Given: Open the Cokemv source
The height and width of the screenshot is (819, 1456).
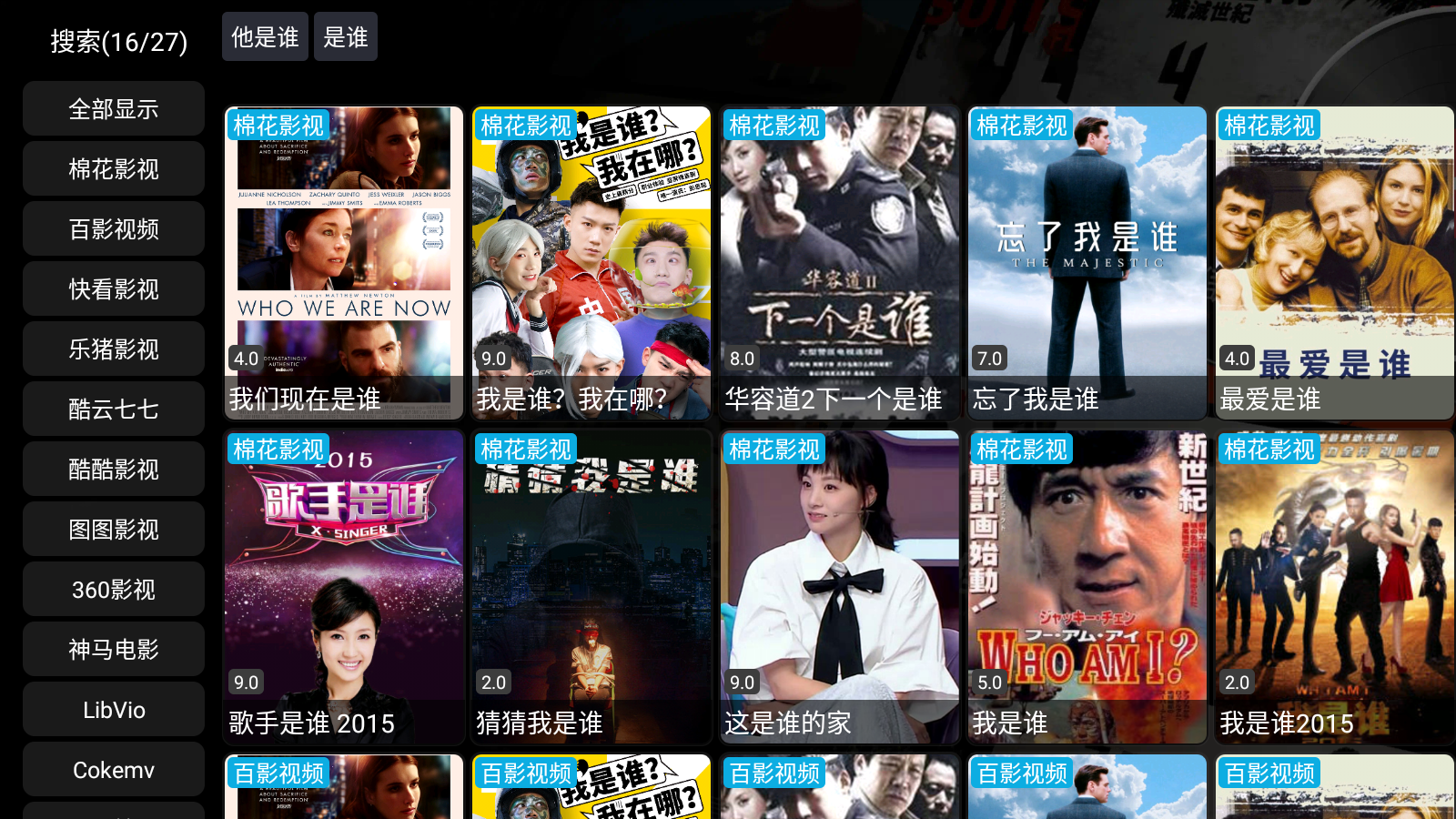Looking at the screenshot, I should (x=114, y=770).
